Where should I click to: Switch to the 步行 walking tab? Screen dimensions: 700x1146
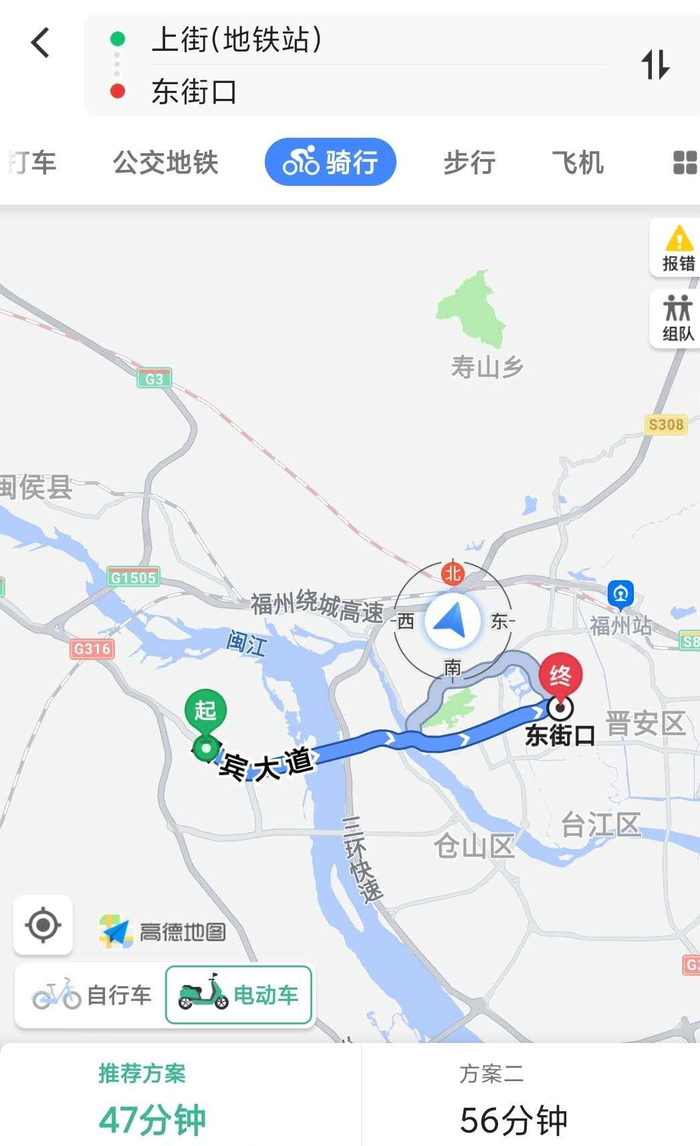tap(469, 162)
